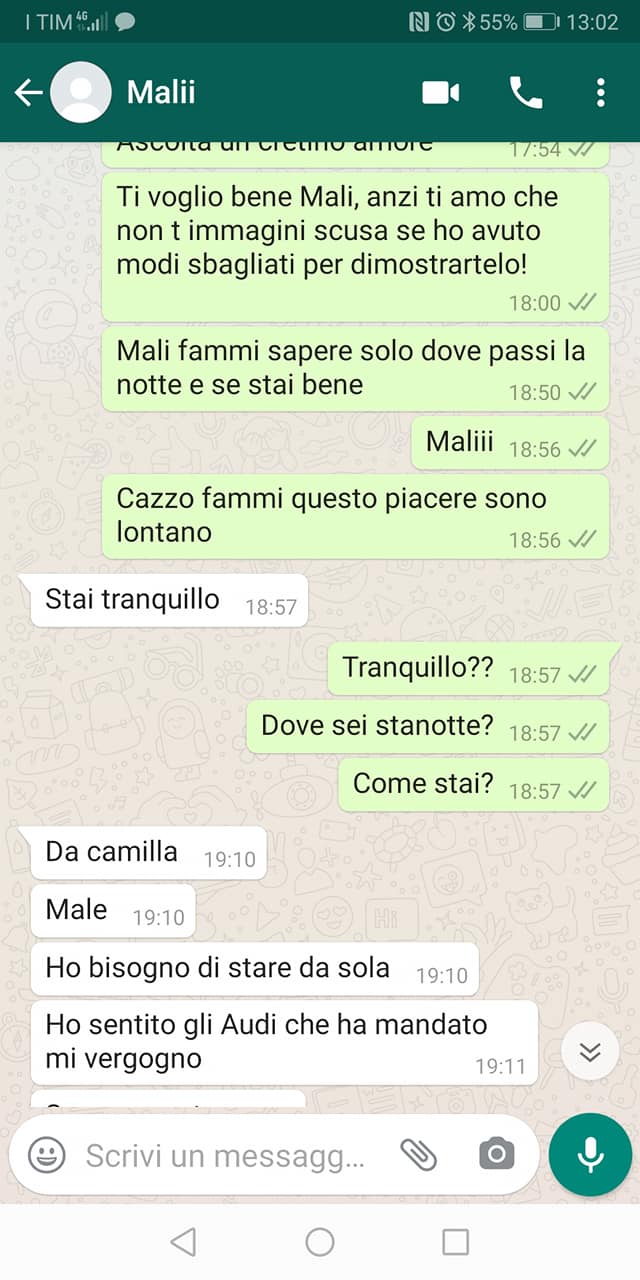Open the three-dot overflow menu
Screen dimensions: 640x1280
point(600,93)
